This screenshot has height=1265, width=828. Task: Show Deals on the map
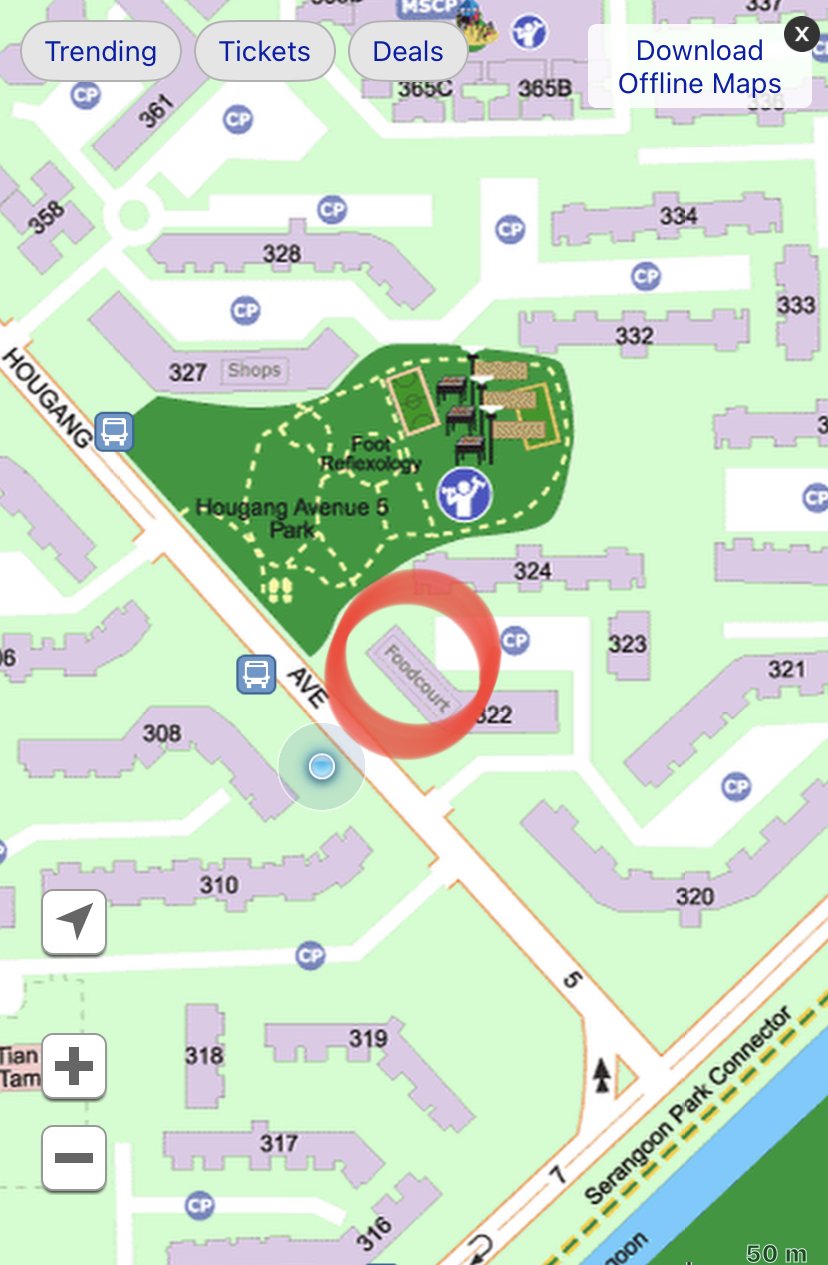click(408, 52)
